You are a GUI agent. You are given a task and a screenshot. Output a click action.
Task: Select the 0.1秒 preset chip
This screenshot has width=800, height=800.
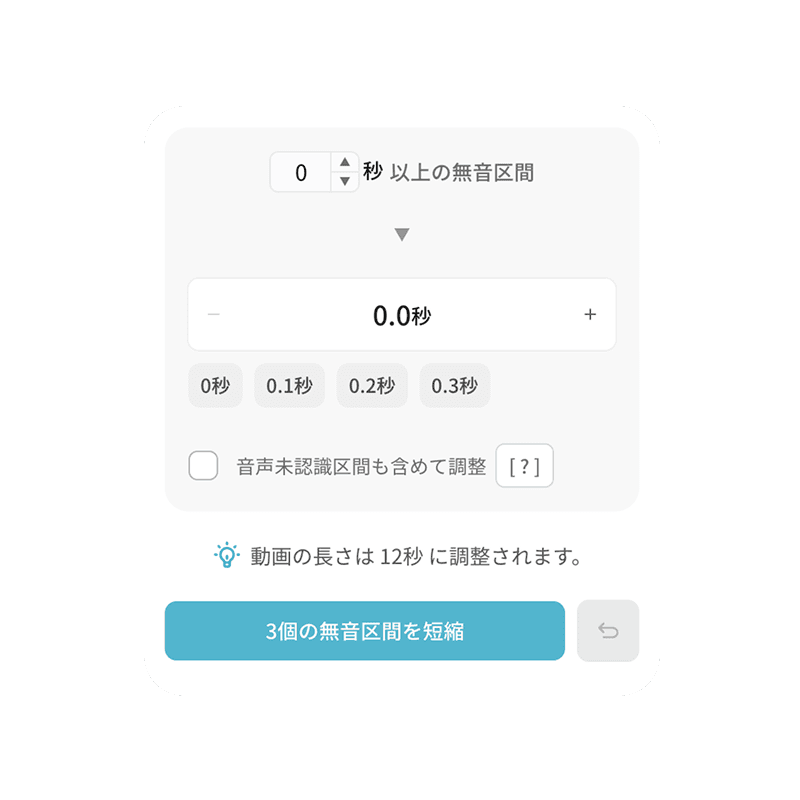tap(289, 386)
